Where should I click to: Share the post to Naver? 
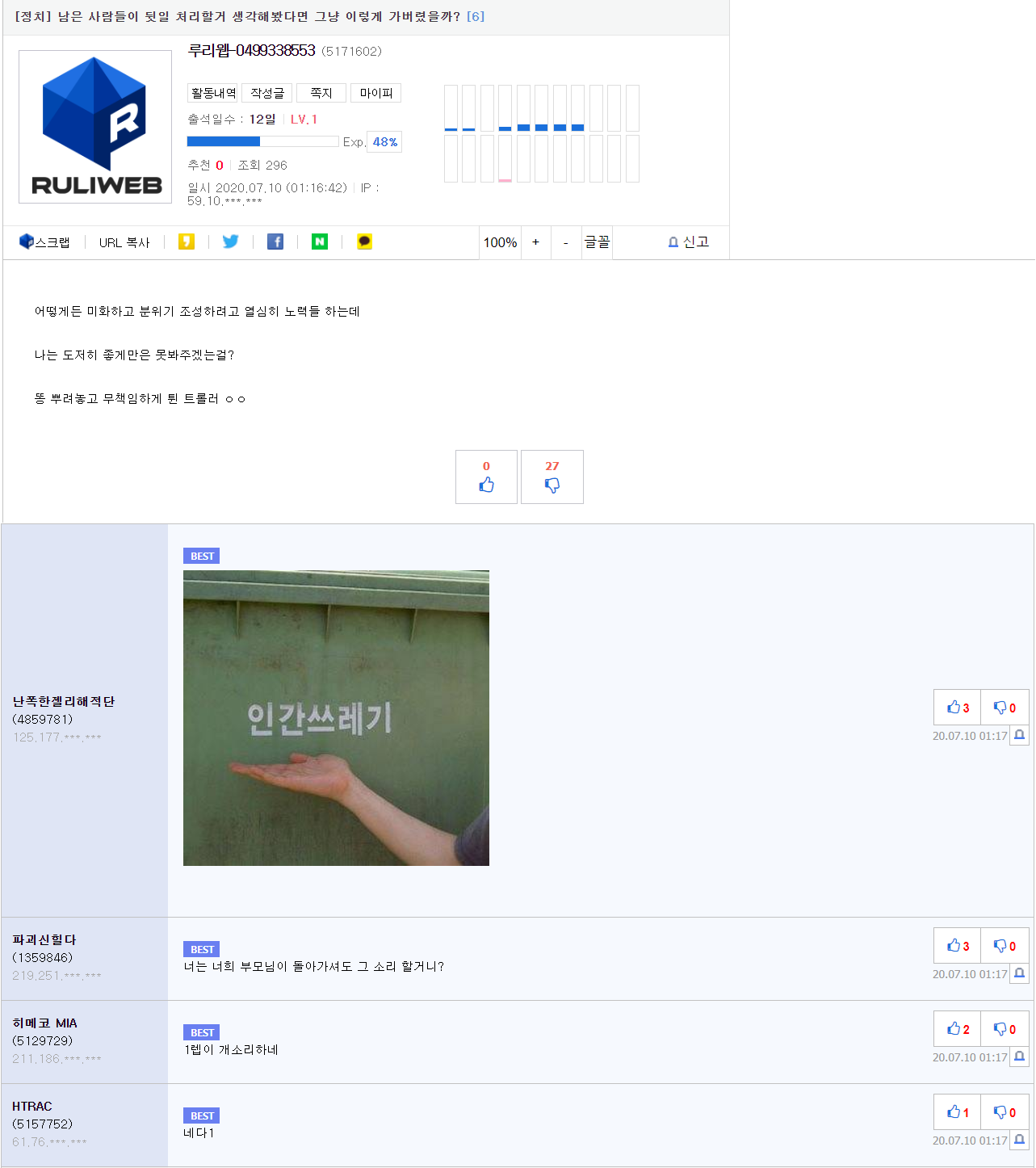[320, 242]
